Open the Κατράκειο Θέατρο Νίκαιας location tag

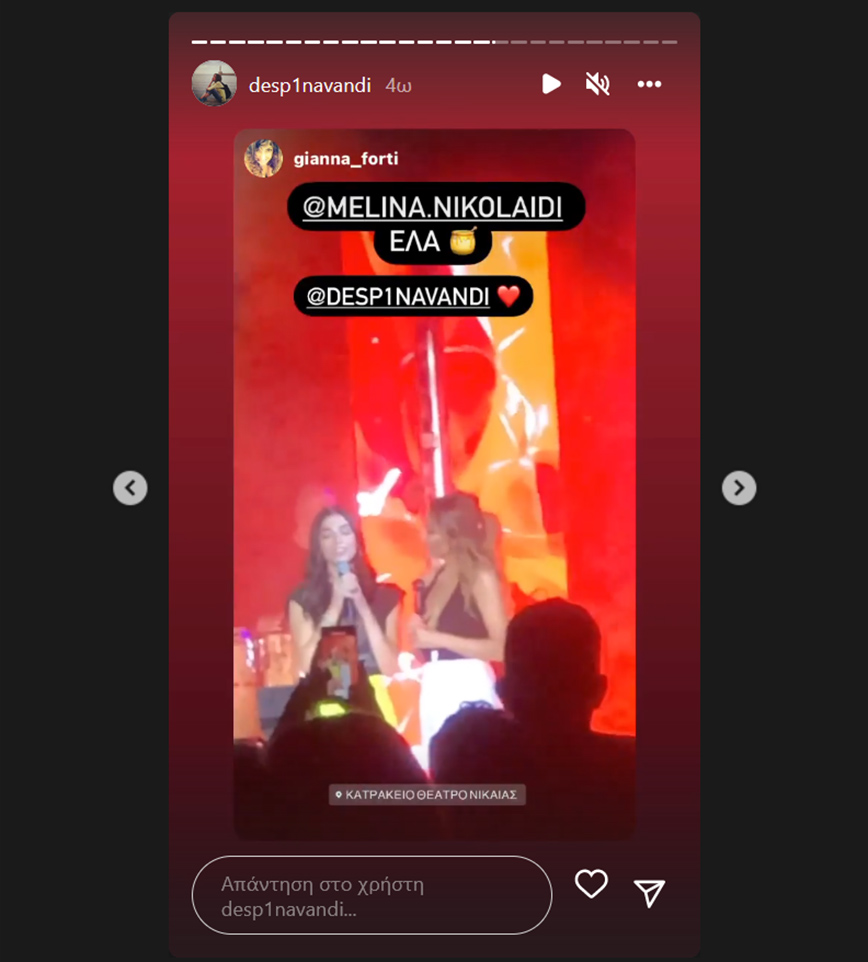pos(428,795)
